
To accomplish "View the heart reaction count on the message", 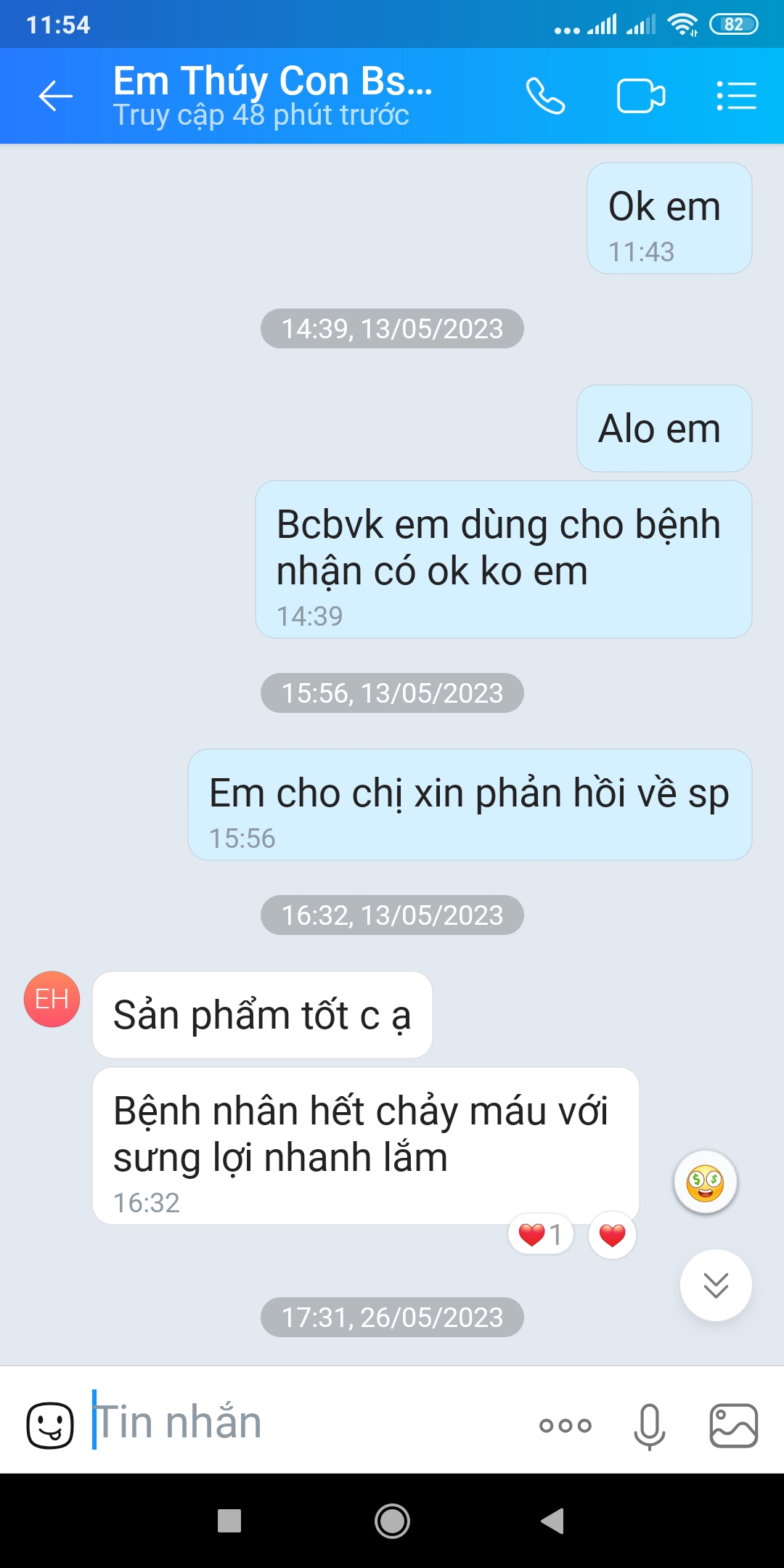I will coord(541,1234).
